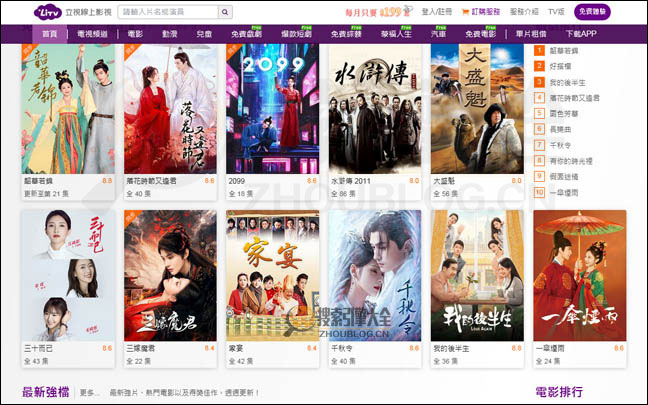The height and width of the screenshot is (405, 648).
Task: Open the 水滸傳 2011 poster
Action: point(367,107)
